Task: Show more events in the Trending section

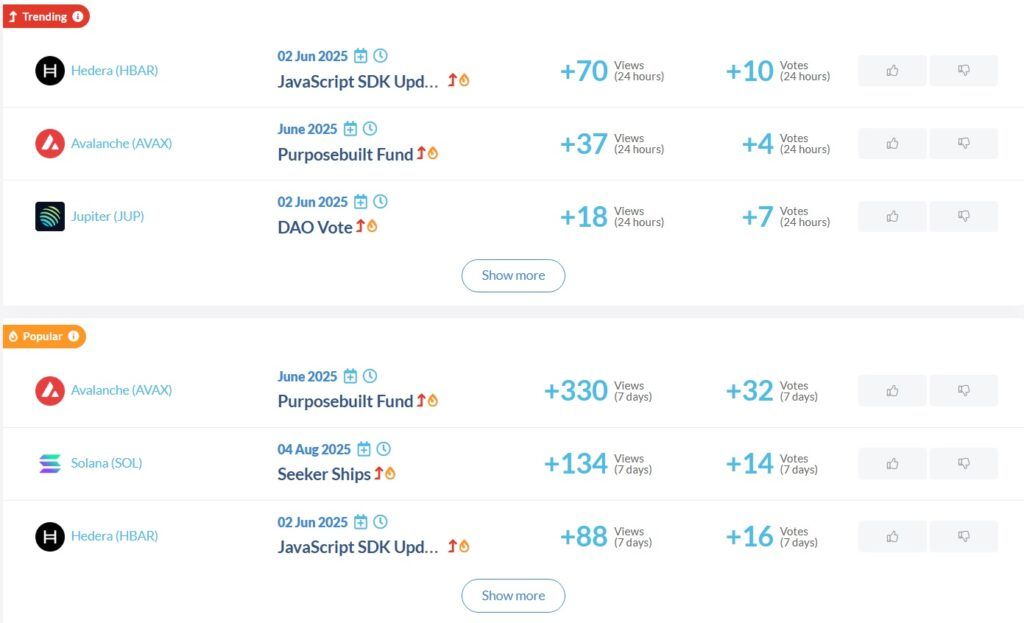Action: 513,275
